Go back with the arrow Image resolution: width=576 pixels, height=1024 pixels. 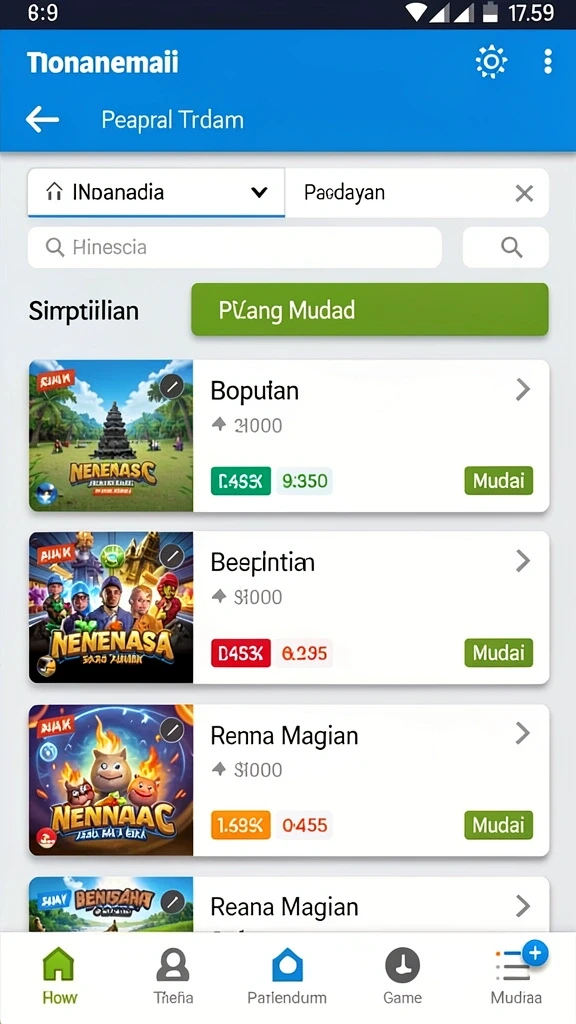[42, 120]
